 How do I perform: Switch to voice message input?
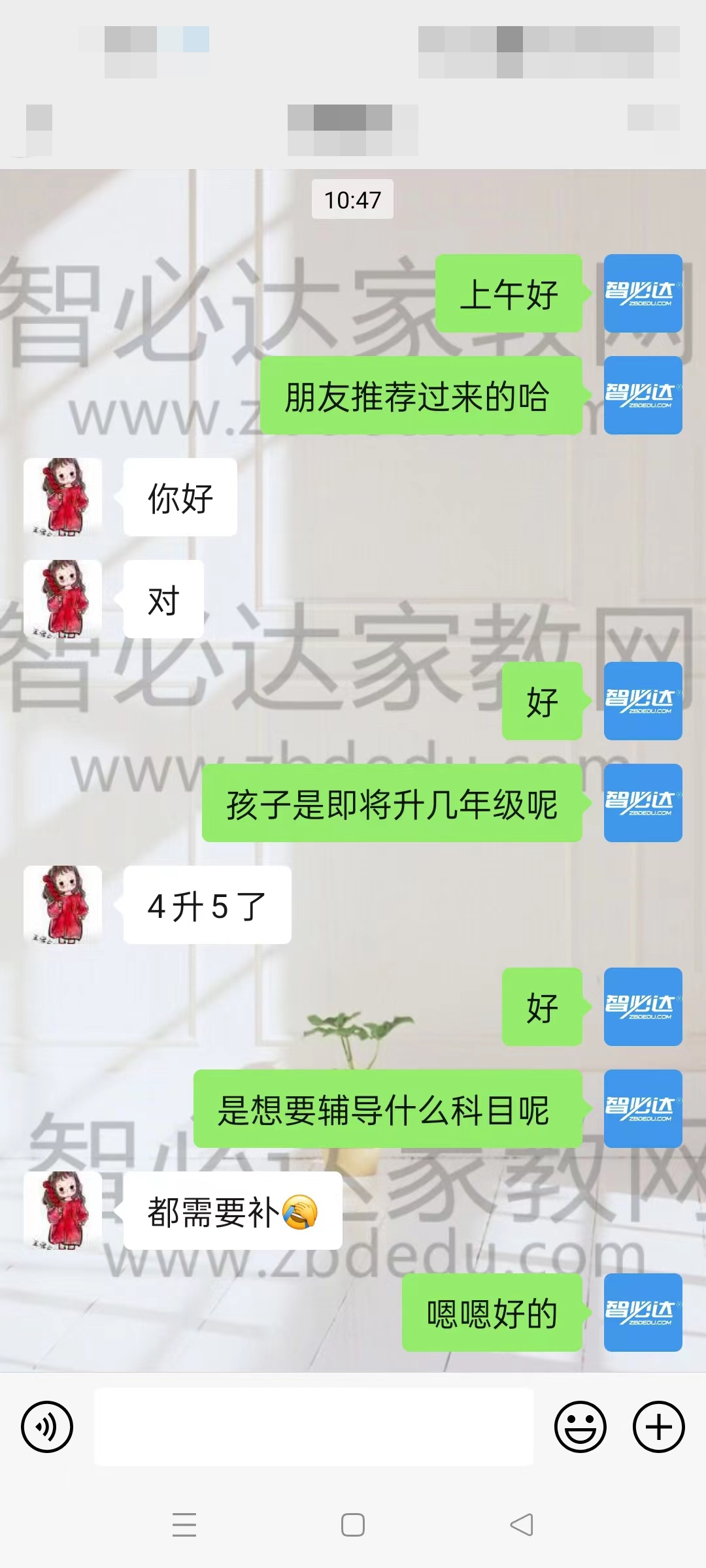tap(47, 1426)
